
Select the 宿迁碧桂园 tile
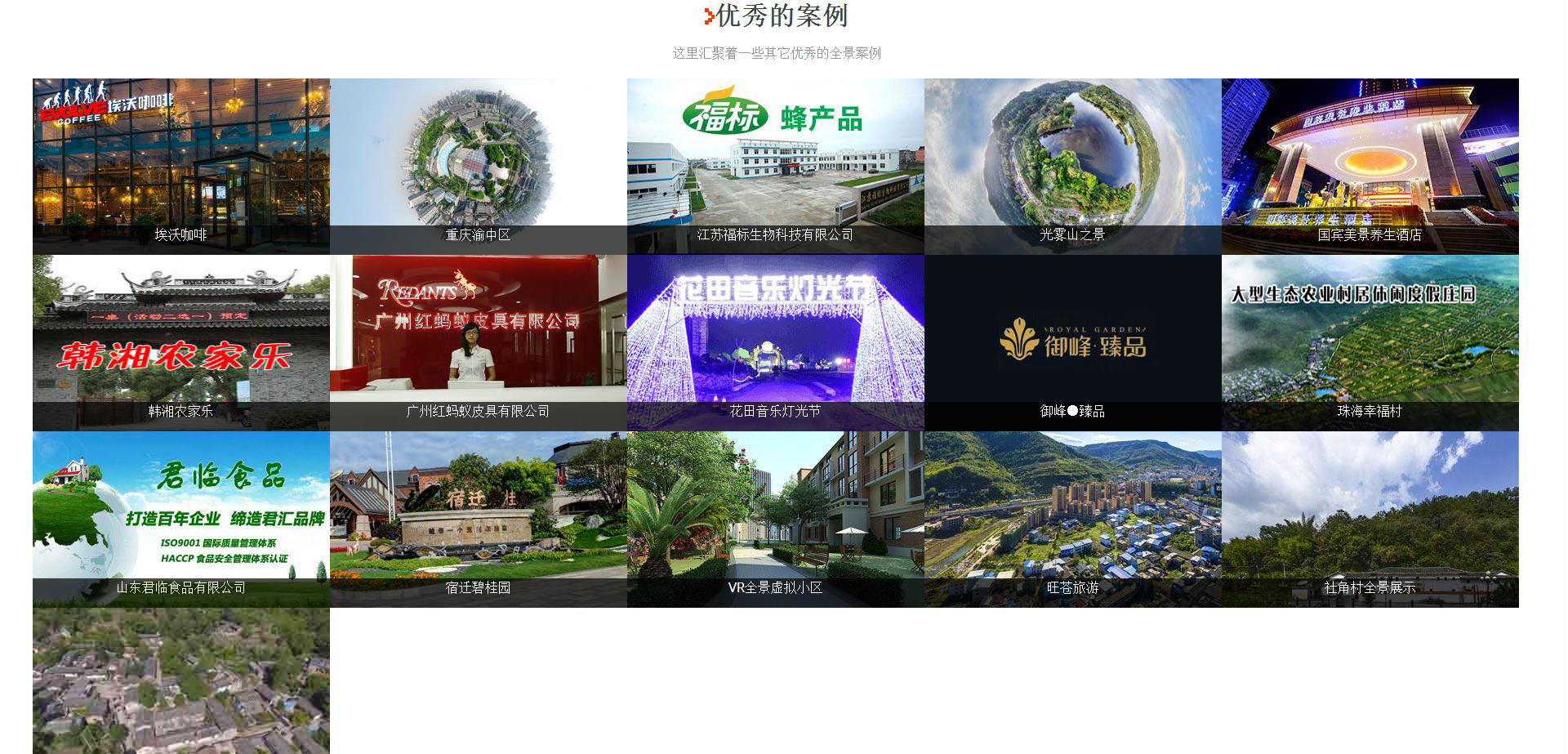coord(478,519)
